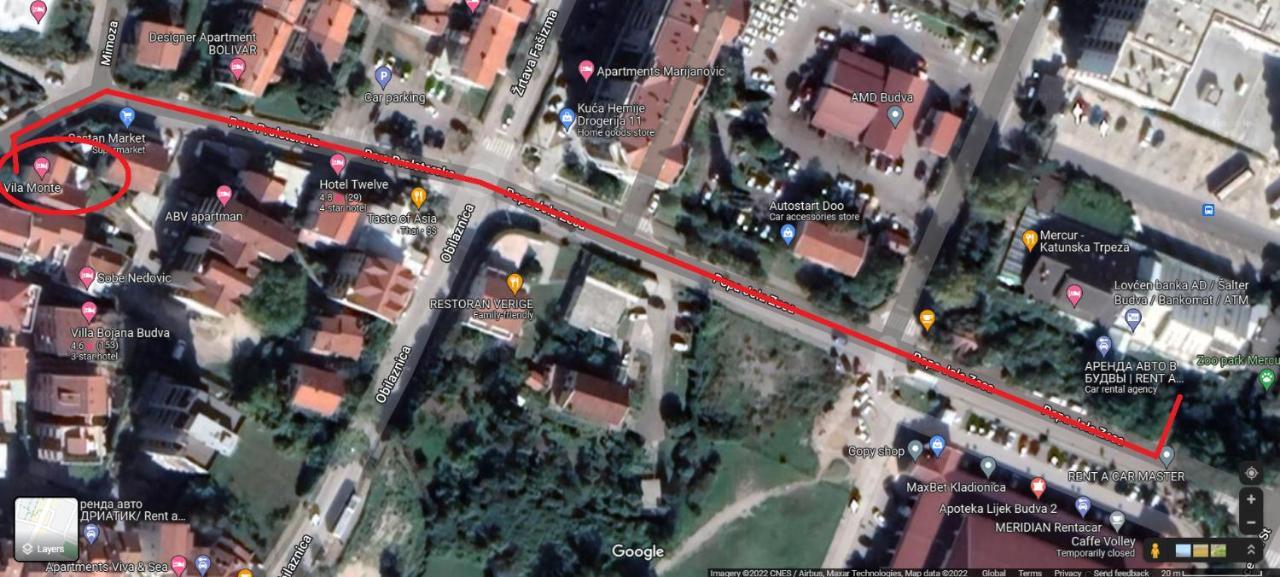Activate the Street View pegman

[x=1156, y=550]
